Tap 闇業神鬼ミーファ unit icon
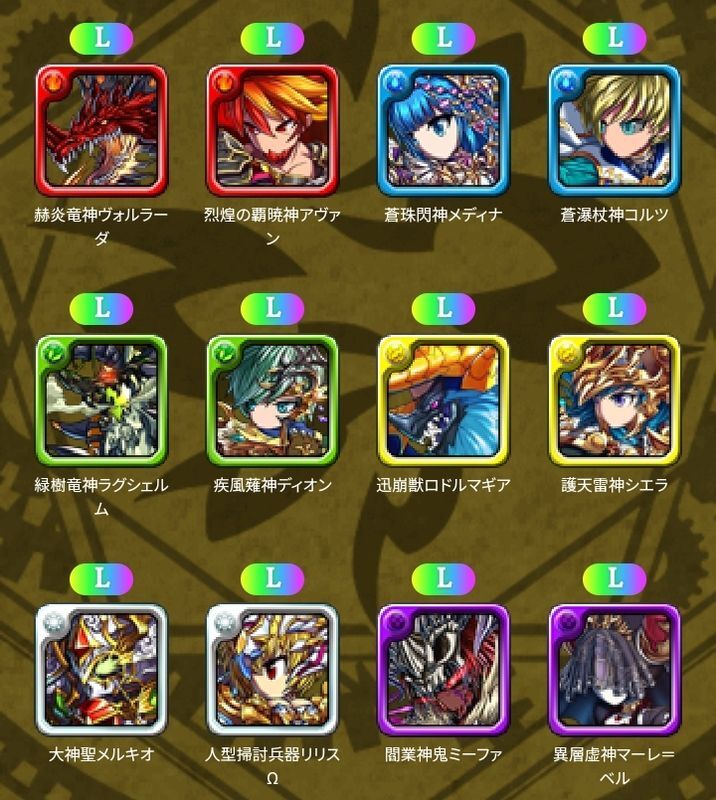This screenshot has width=716, height=800. tap(443, 669)
